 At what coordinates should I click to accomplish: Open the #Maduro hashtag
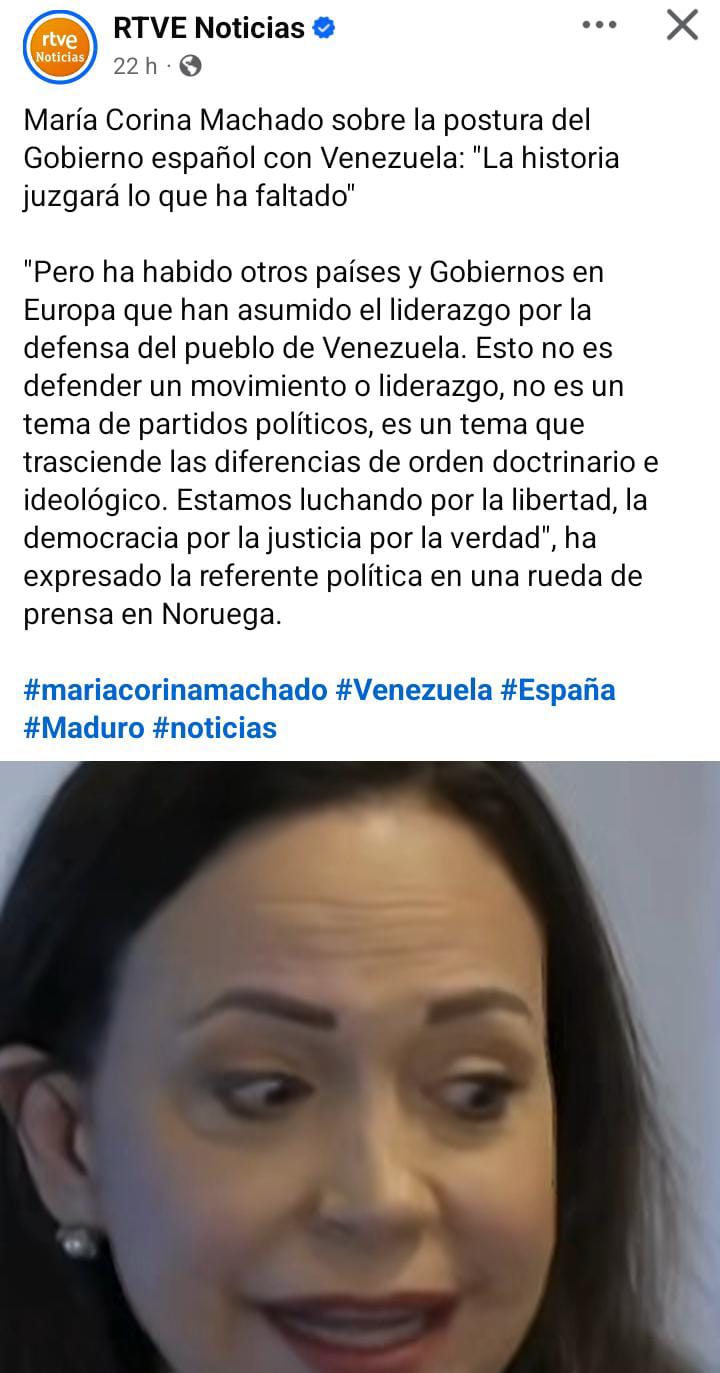(x=84, y=727)
